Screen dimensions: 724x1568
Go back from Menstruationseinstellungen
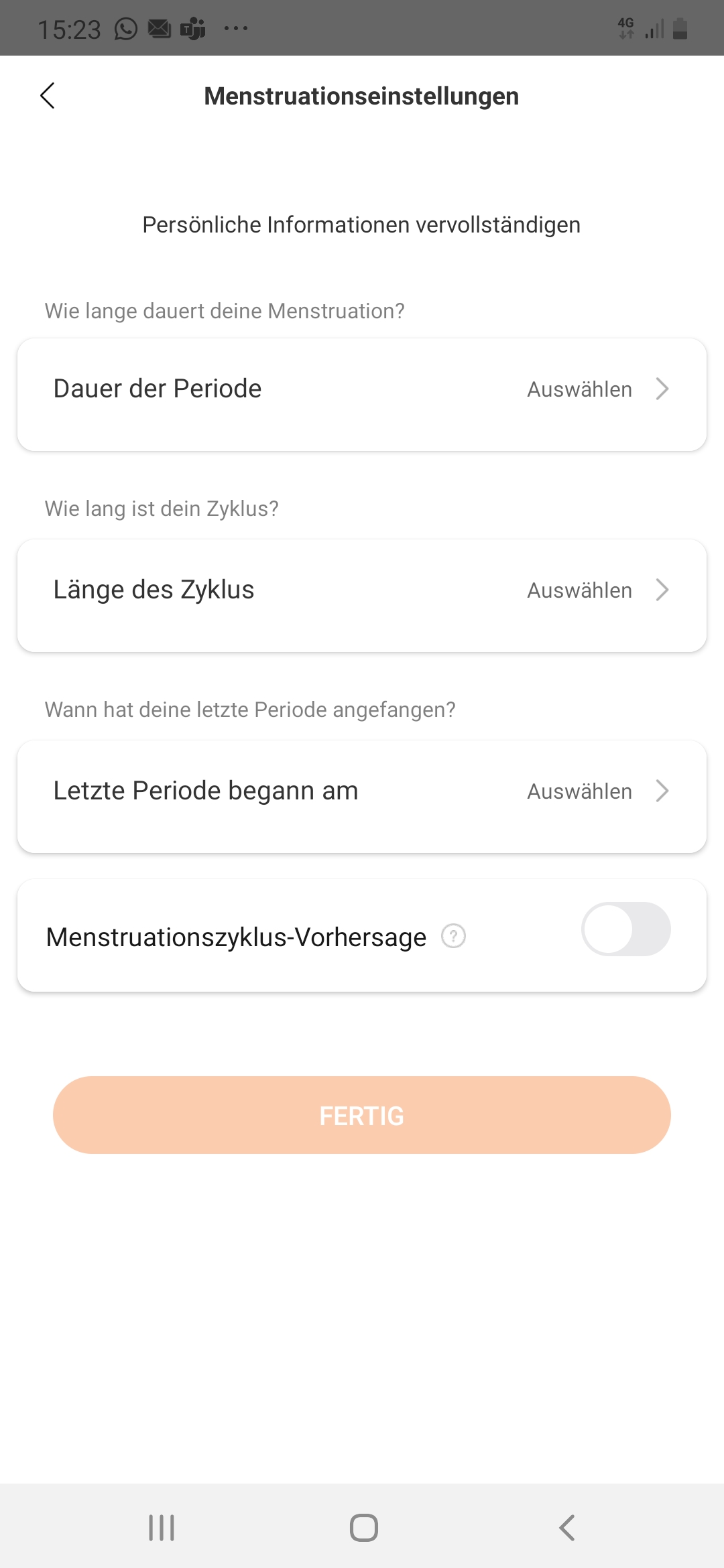point(48,96)
